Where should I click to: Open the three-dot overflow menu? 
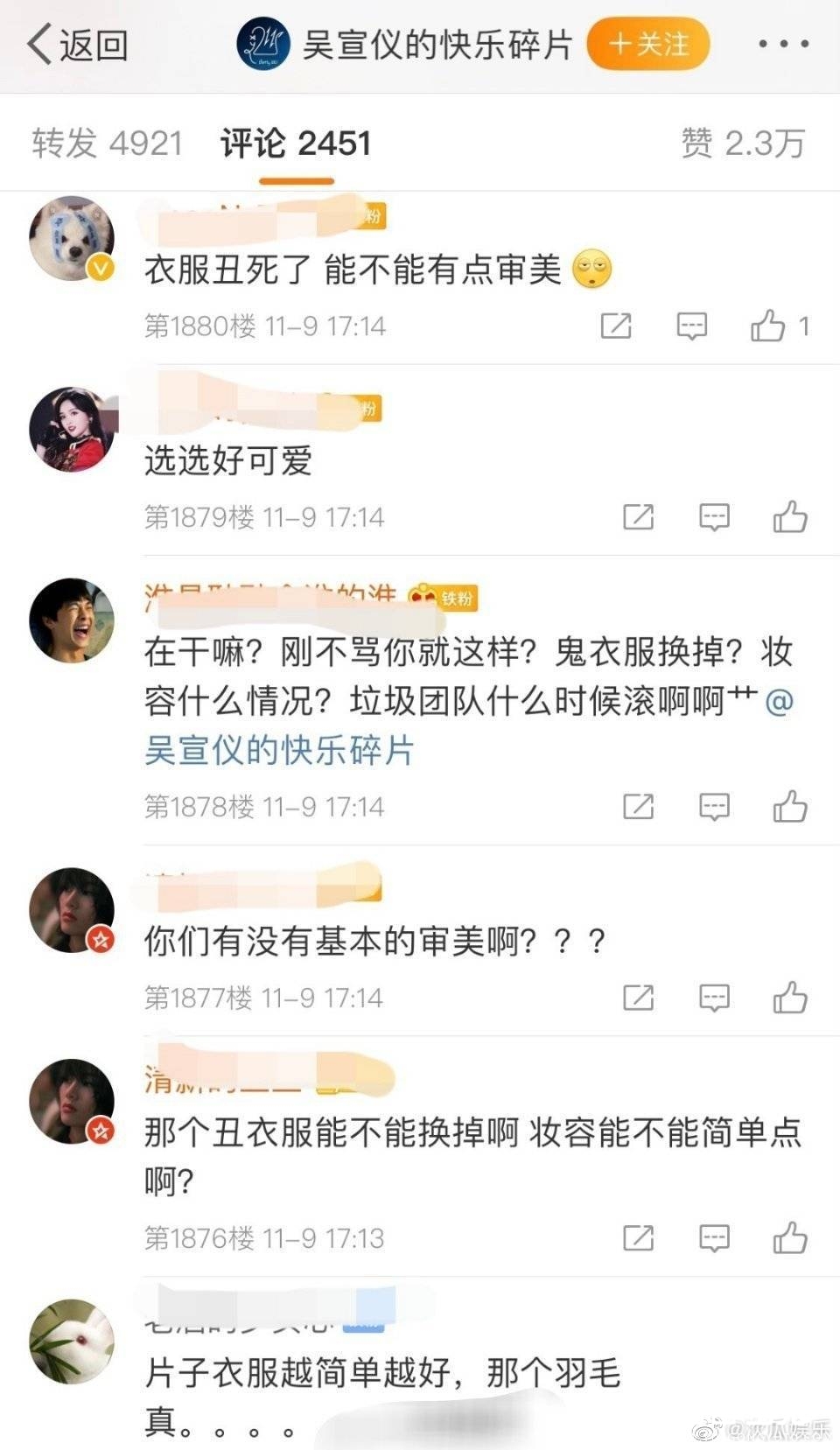(x=783, y=44)
